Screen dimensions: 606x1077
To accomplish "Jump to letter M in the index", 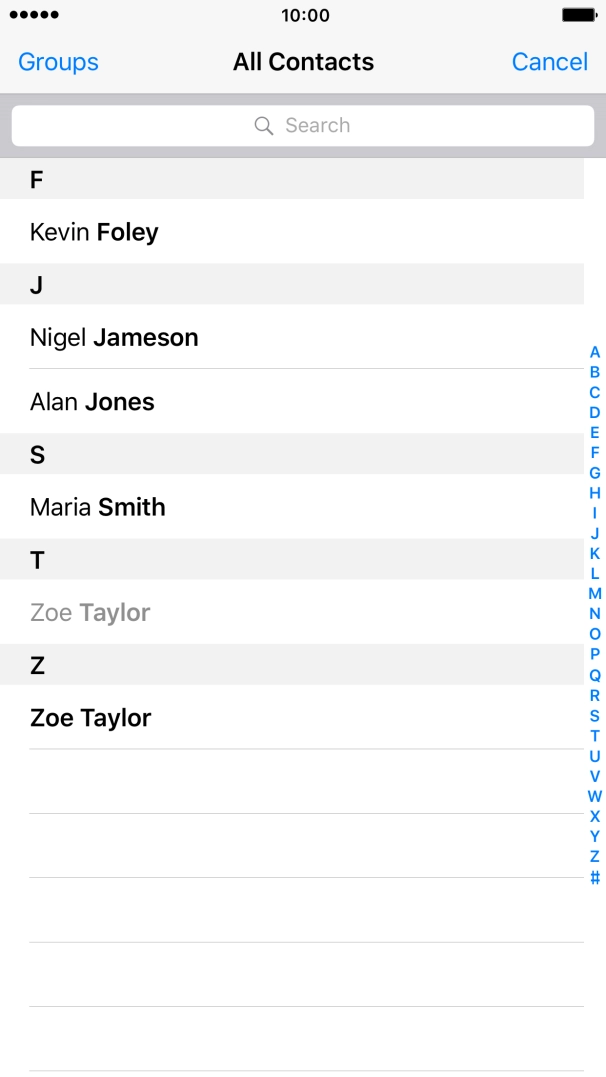I will pos(595,594).
